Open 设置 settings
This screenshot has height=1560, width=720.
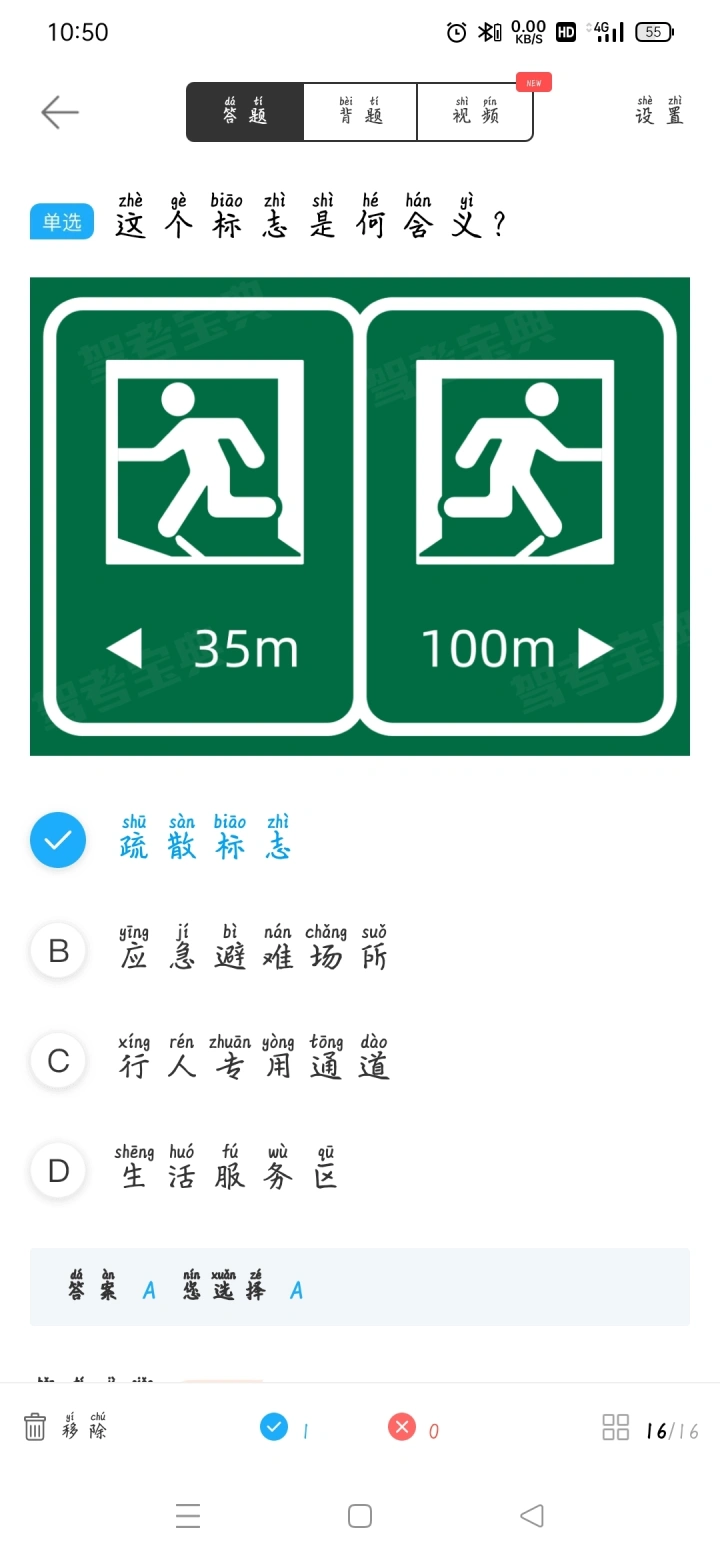click(x=659, y=111)
